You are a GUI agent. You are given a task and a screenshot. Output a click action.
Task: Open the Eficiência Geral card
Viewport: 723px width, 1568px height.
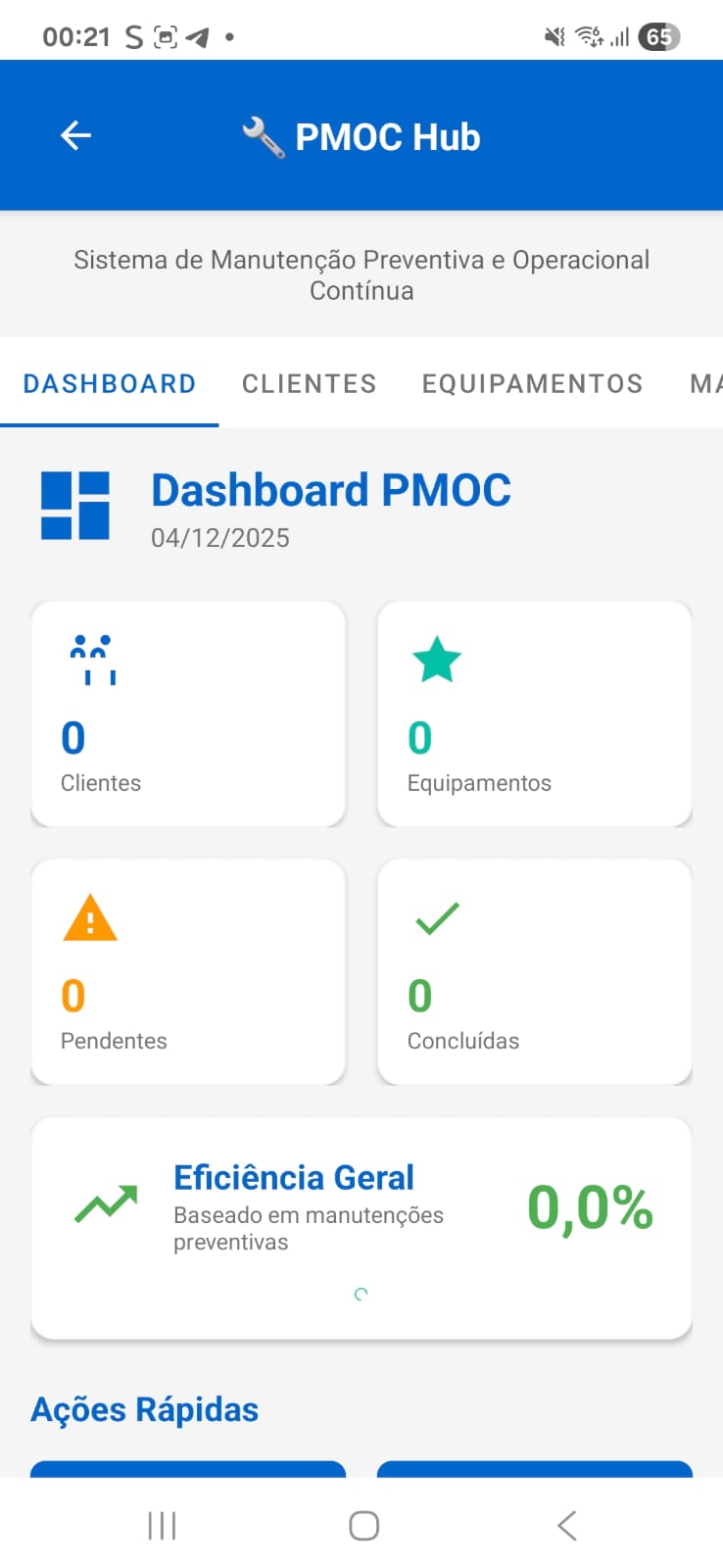tap(361, 1227)
